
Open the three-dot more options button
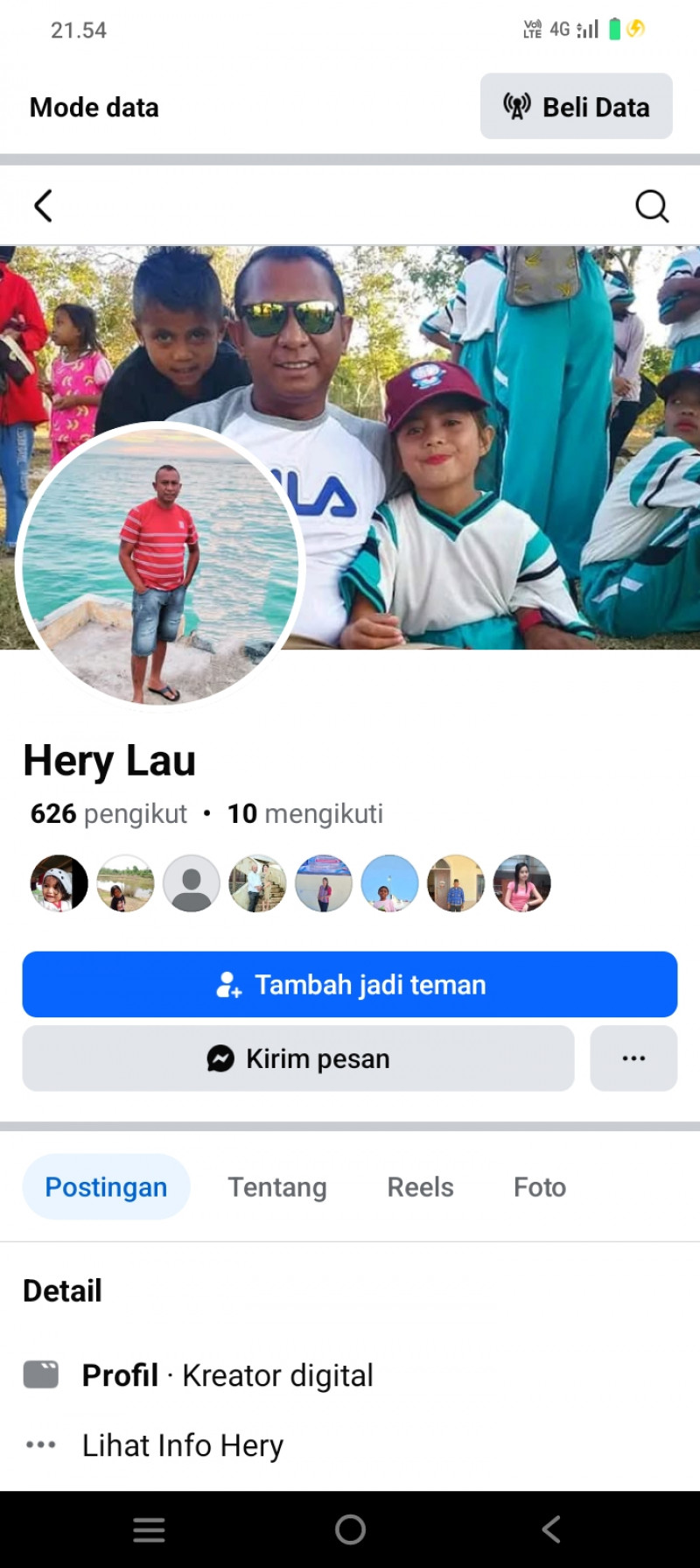(x=633, y=1058)
